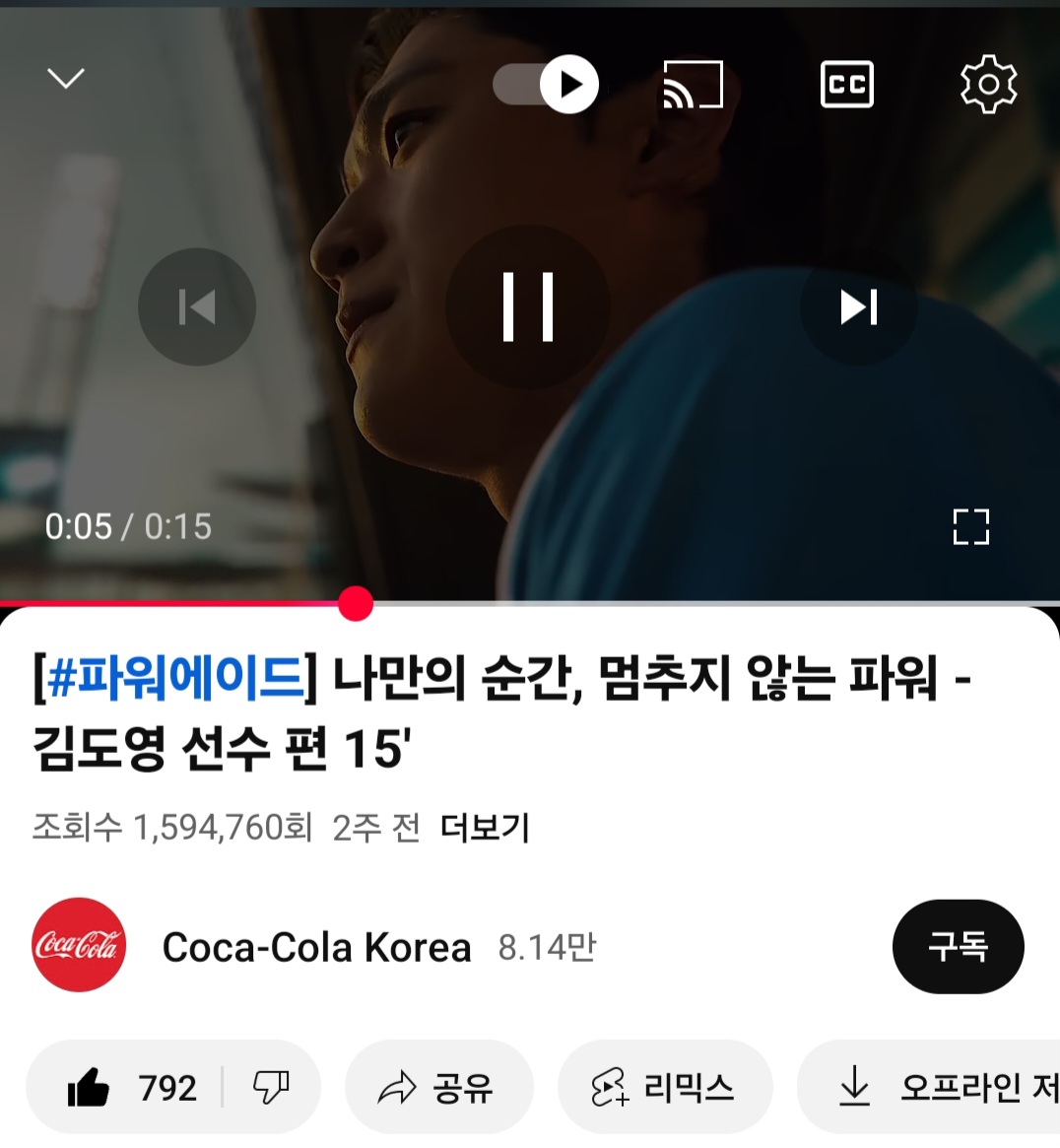Toggle the autoplay switch
Screen dimensions: 1060x1148
(x=547, y=85)
